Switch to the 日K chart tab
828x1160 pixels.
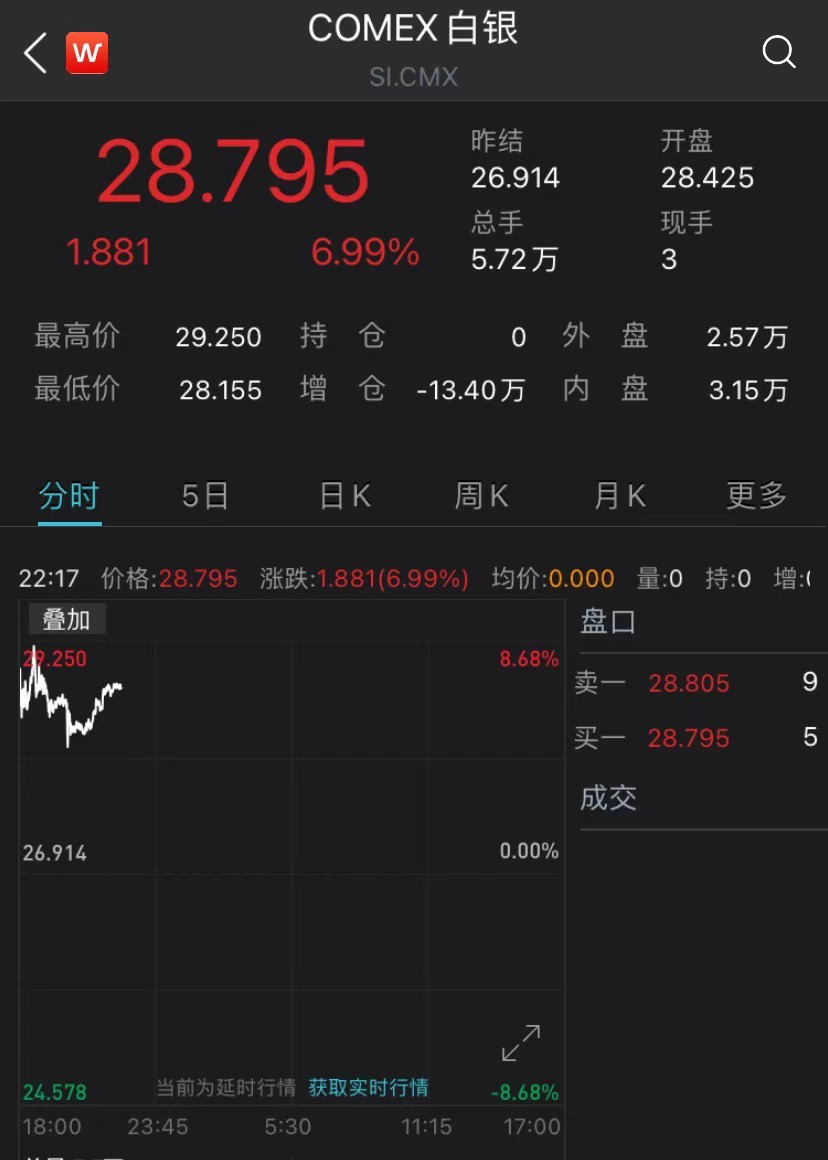coord(345,496)
